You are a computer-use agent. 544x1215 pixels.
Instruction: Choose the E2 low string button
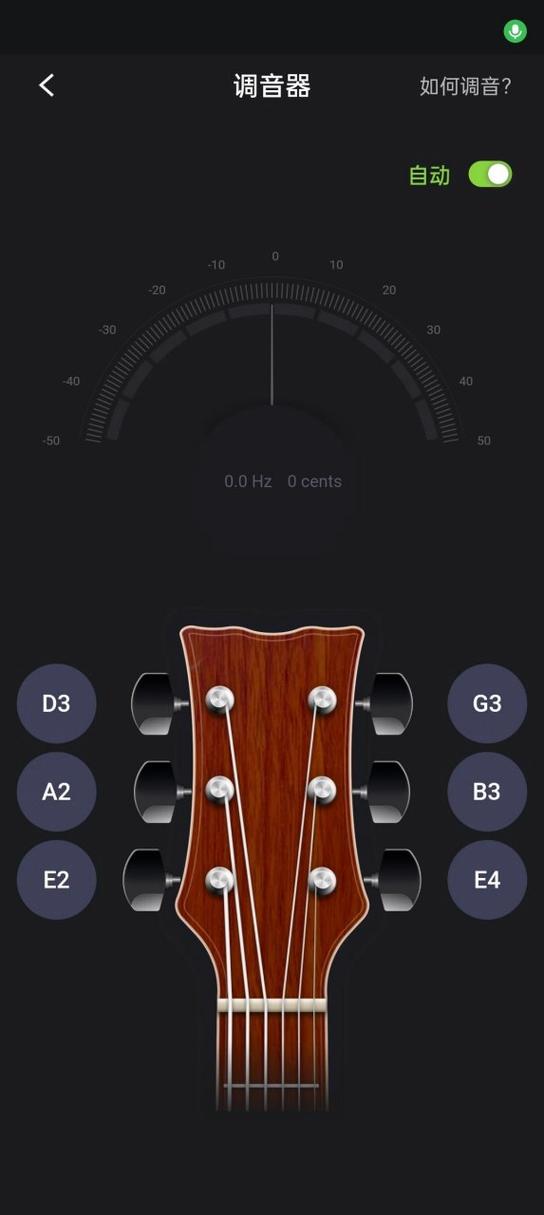(56, 880)
